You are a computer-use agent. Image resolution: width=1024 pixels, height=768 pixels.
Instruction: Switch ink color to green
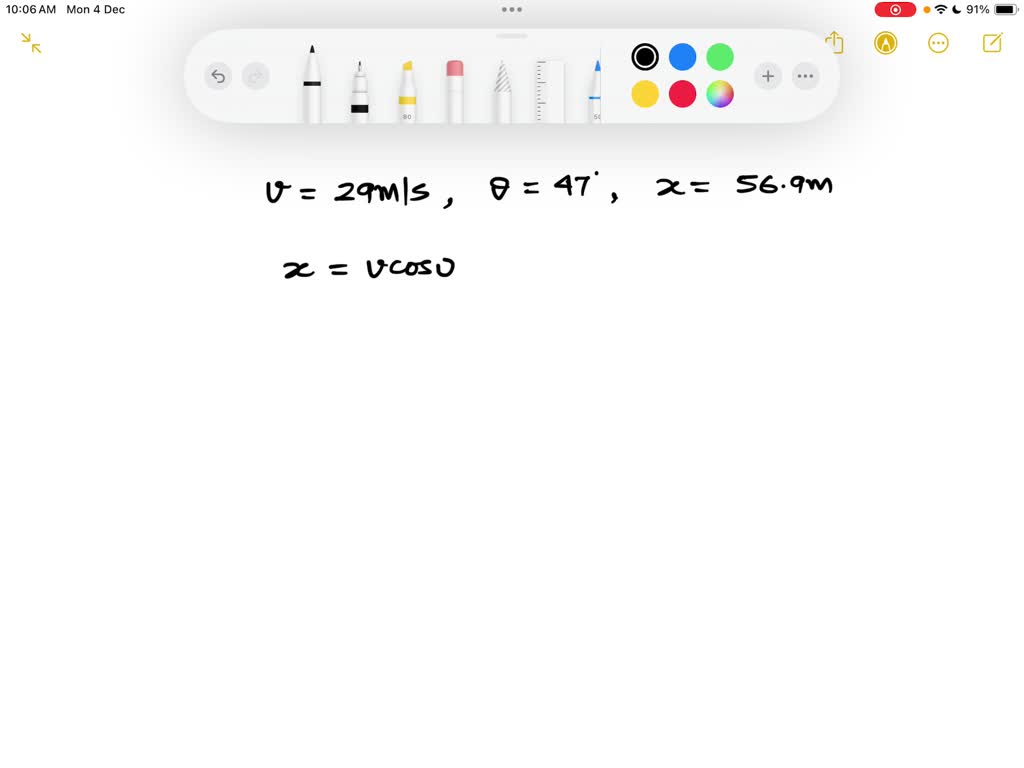(720, 57)
